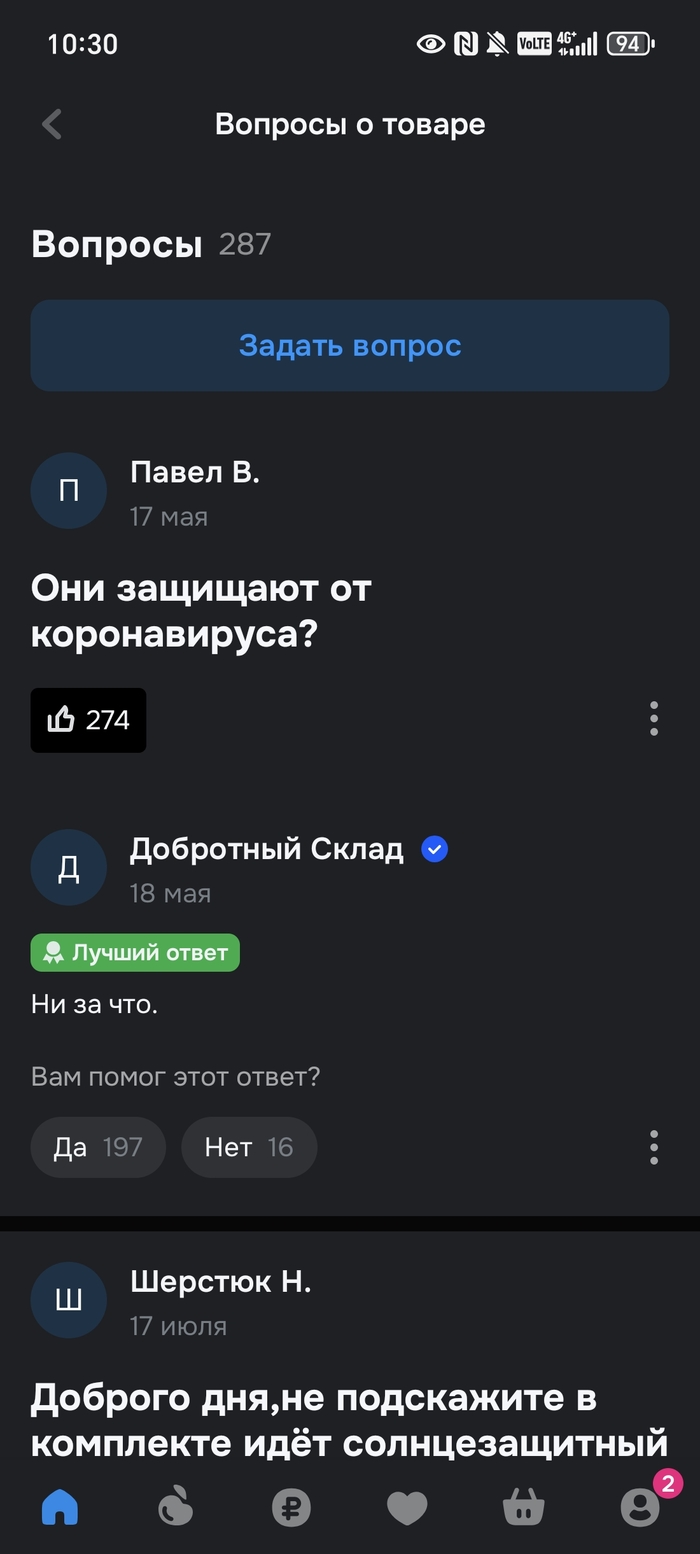Go back from product questions
The image size is (700, 1554).
point(52,125)
